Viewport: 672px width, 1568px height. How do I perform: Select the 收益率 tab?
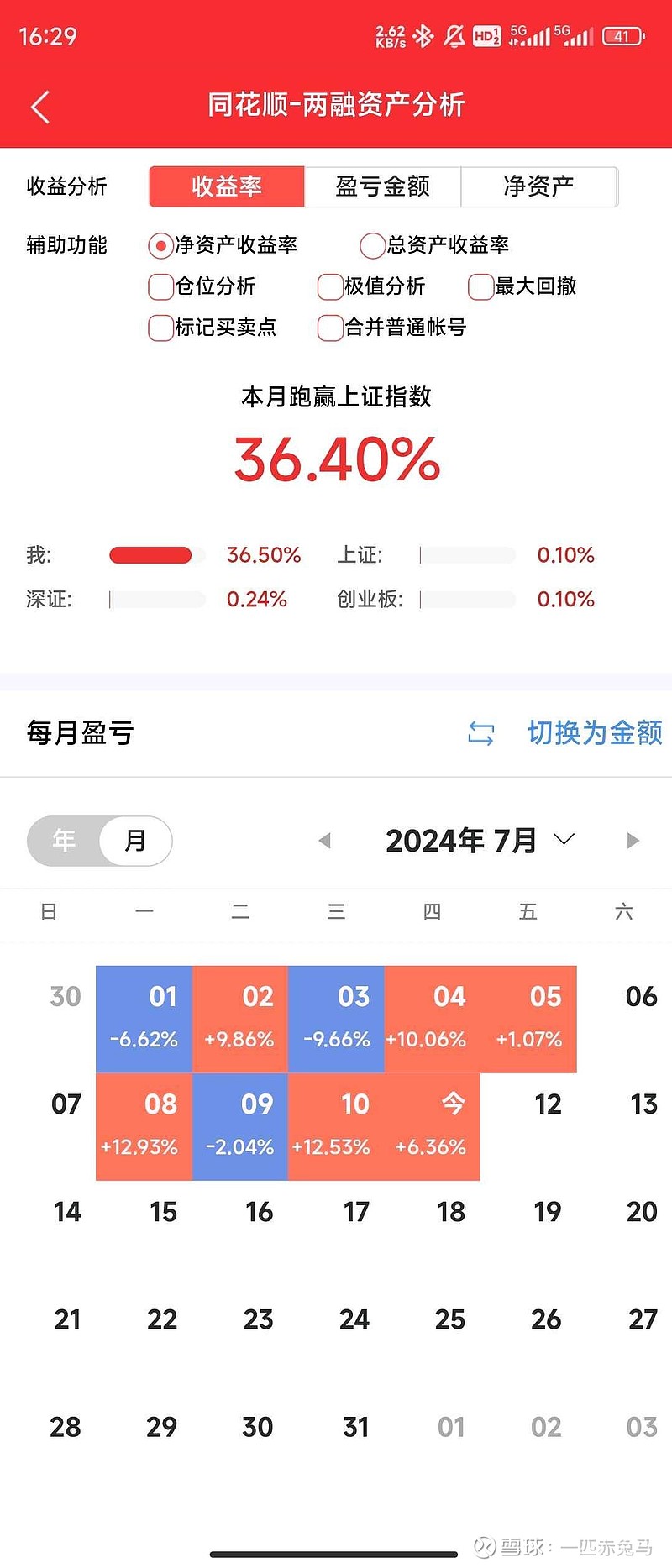[x=227, y=186]
